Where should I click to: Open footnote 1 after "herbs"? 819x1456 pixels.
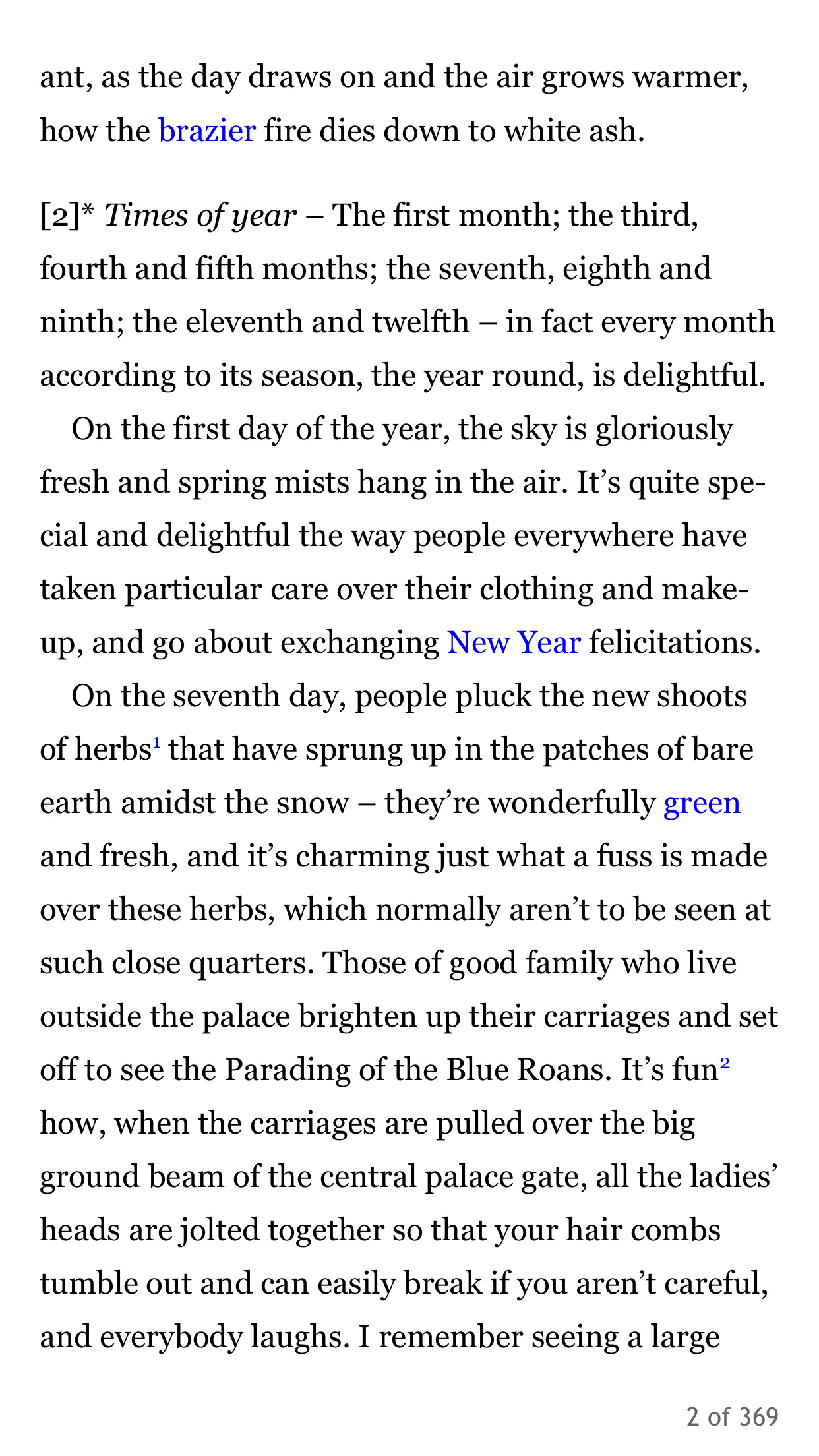click(156, 744)
